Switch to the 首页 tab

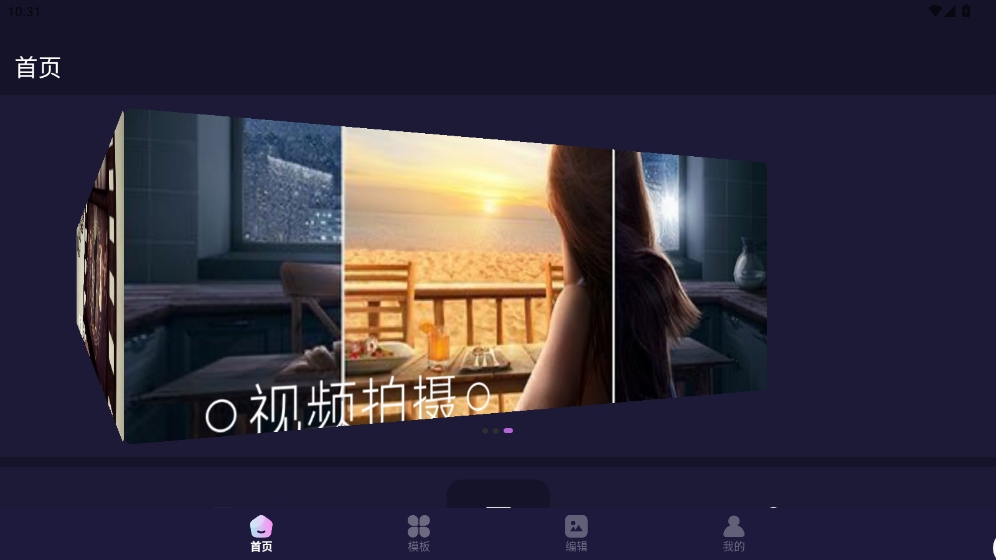261,533
